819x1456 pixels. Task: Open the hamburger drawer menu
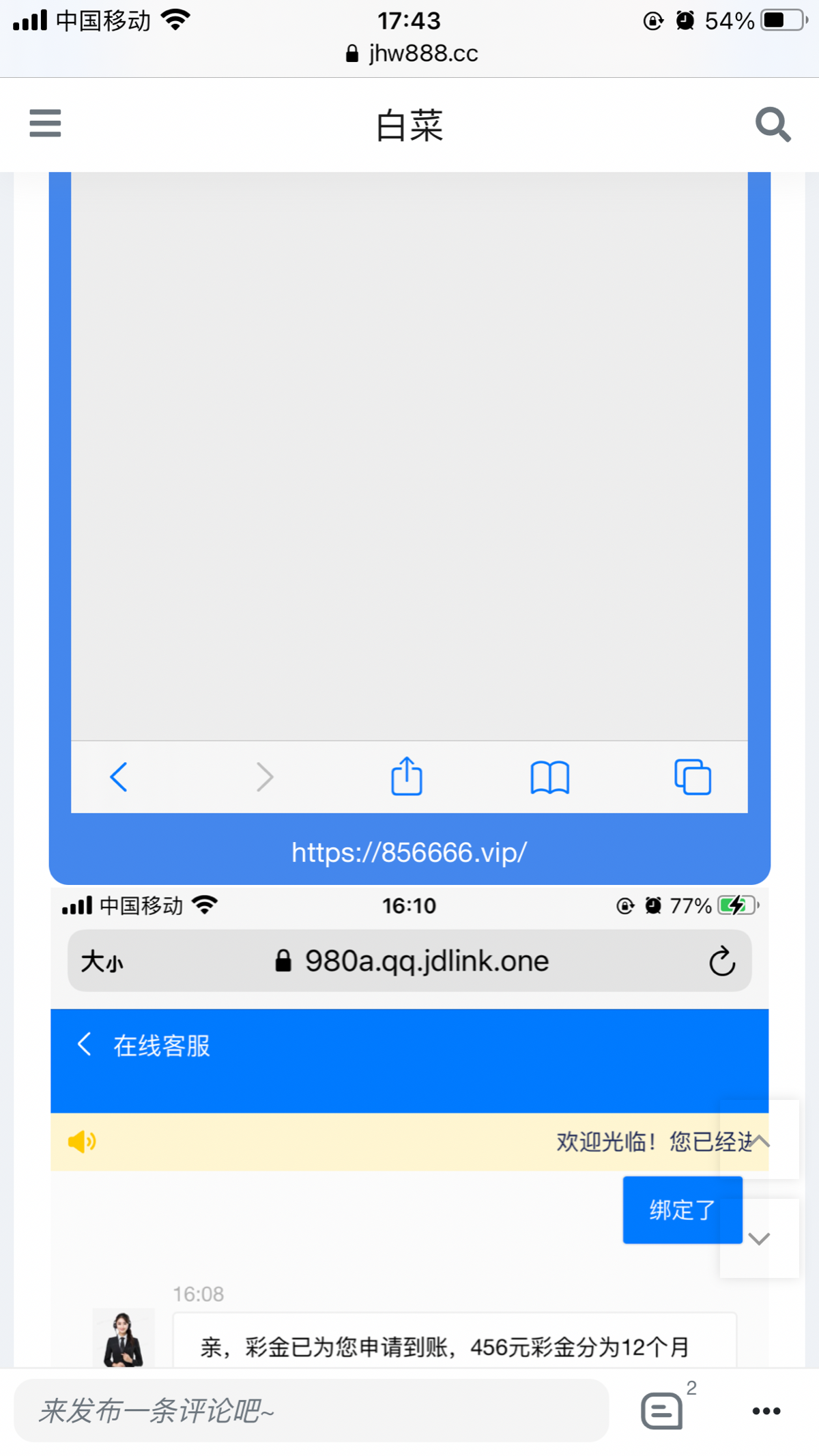(45, 123)
